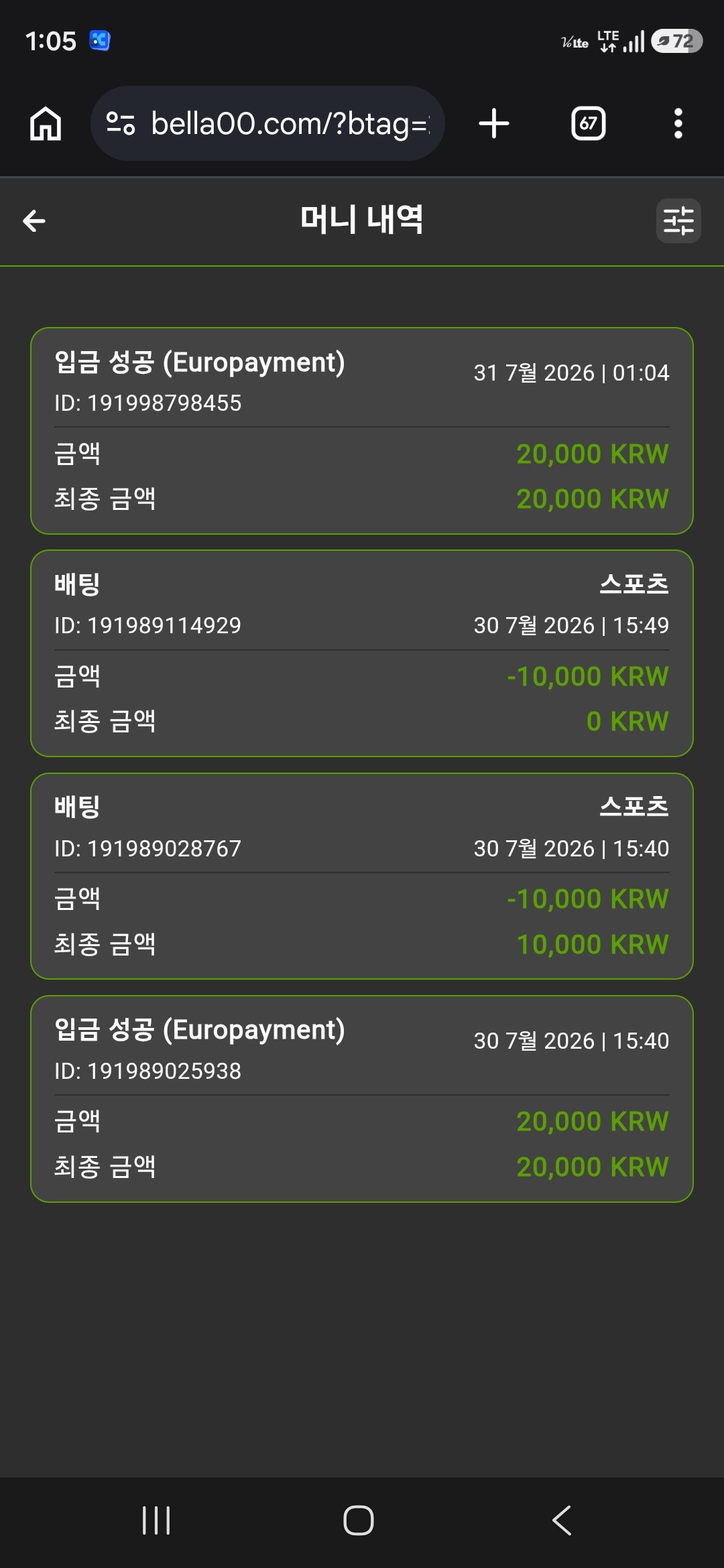
Task: Open a new browser tab
Action: tap(494, 124)
